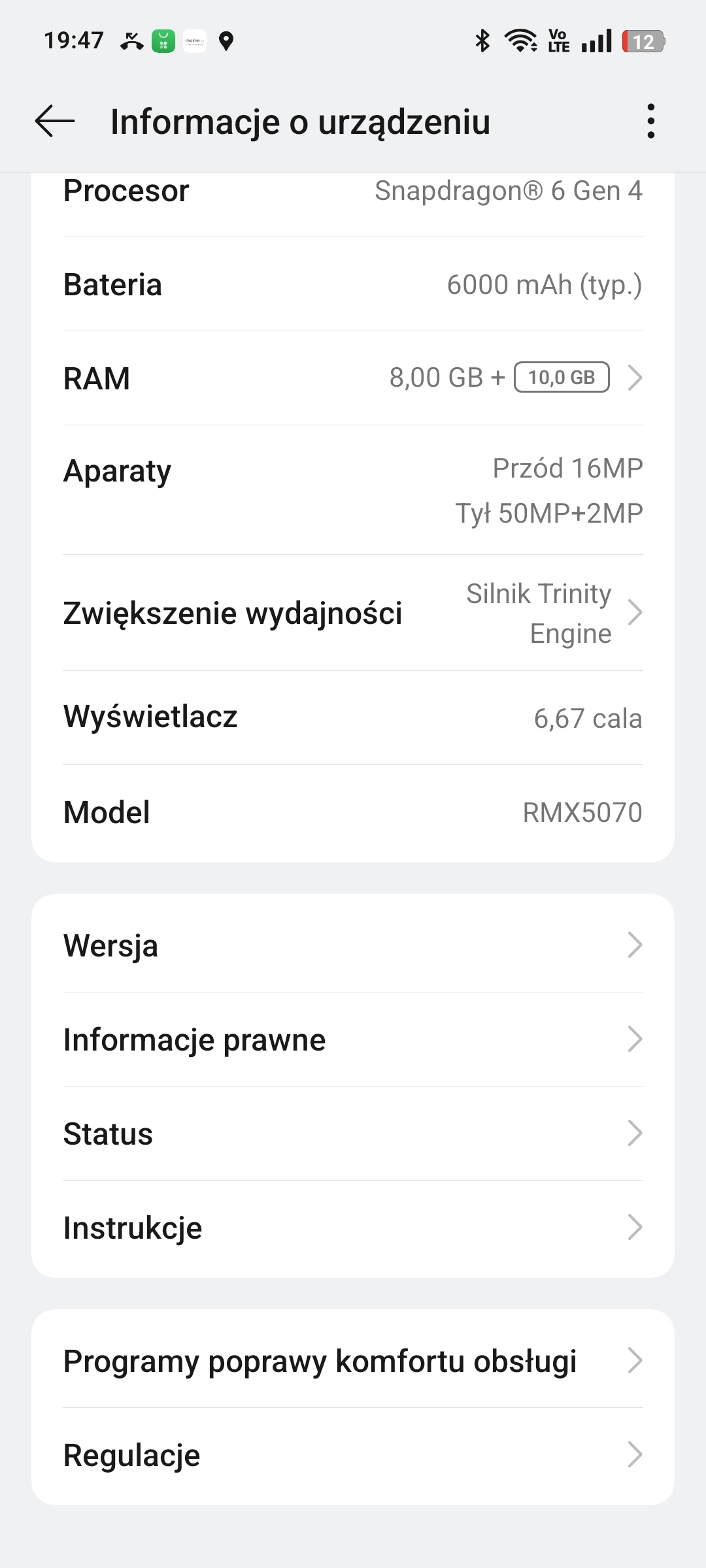Open the Wersja row
The height and width of the screenshot is (1568, 706).
click(353, 945)
